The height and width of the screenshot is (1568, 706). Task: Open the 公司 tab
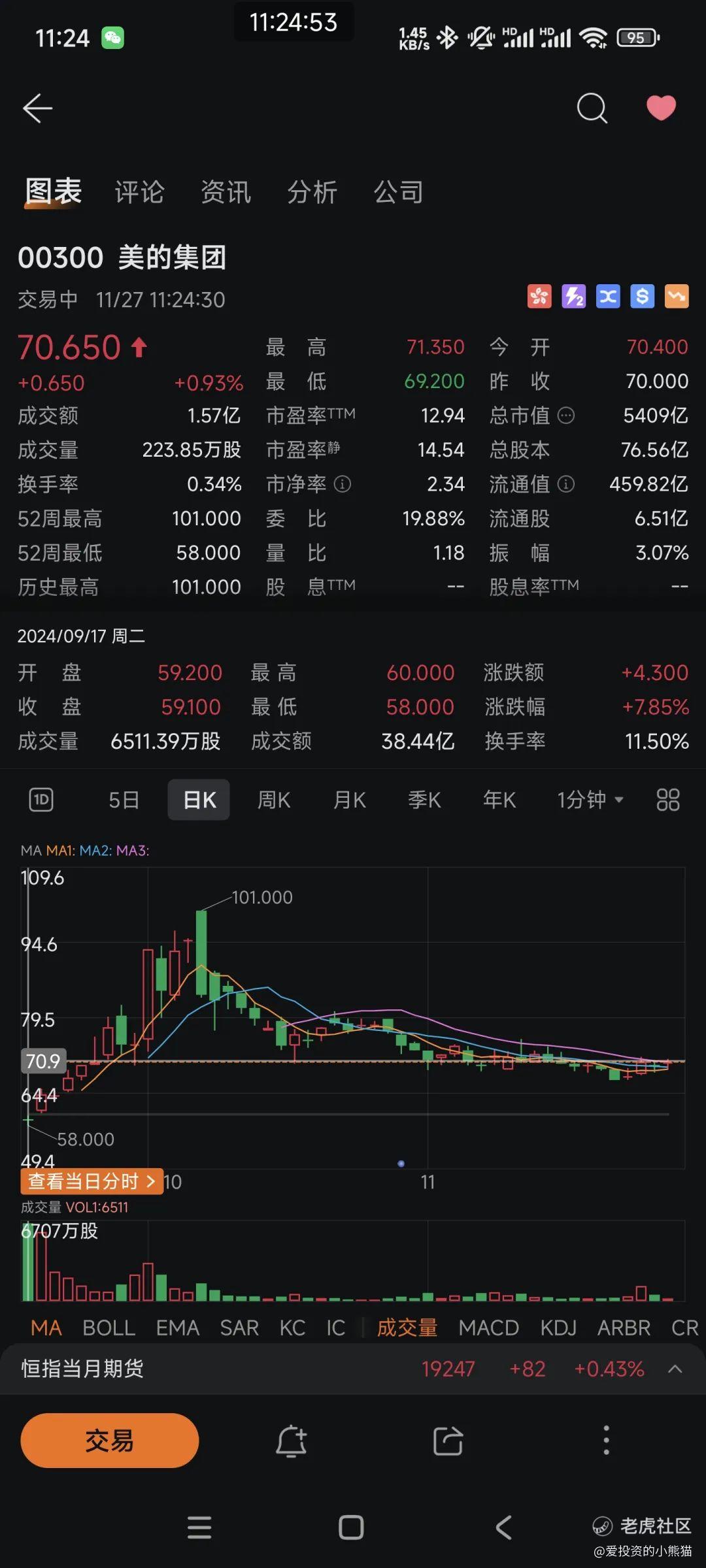point(398,192)
